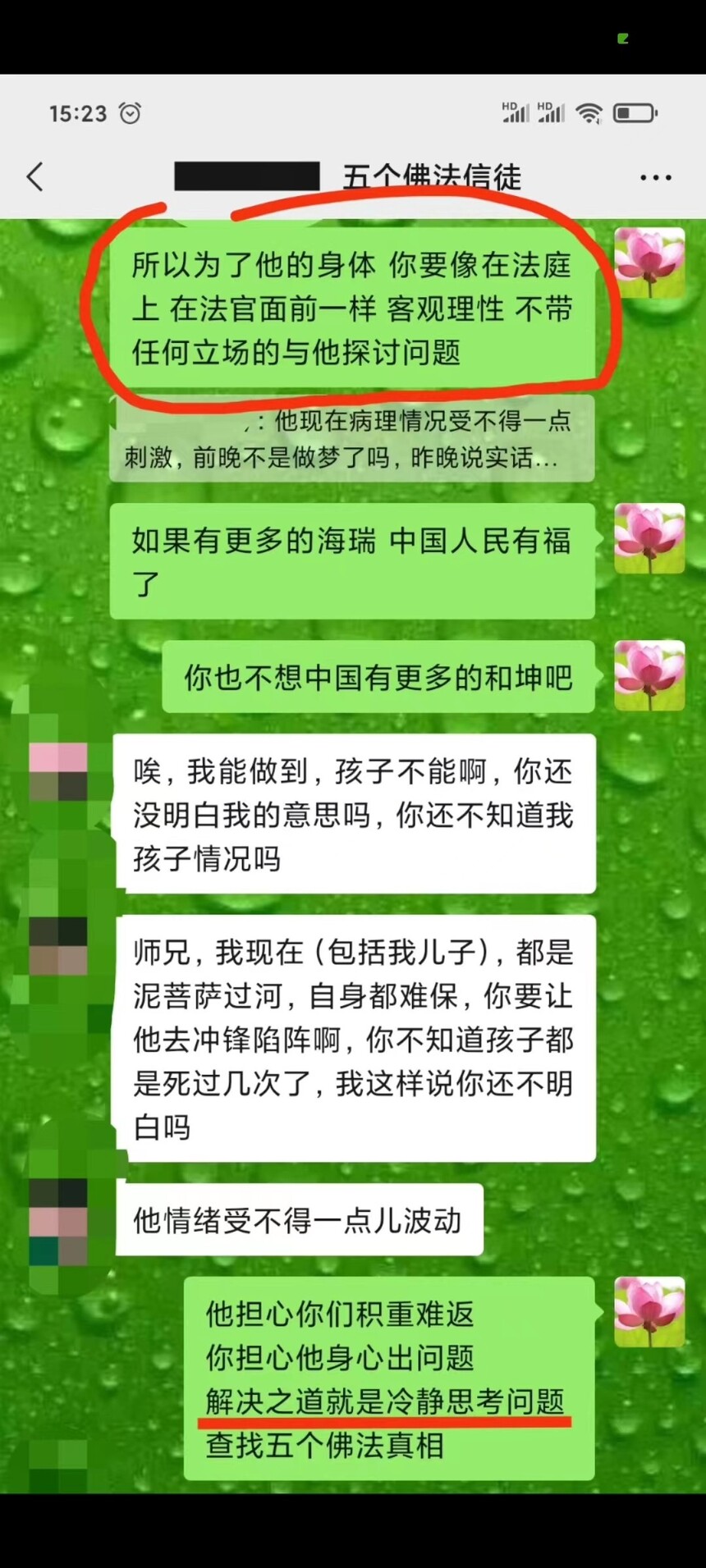The image size is (706, 1568).
Task: Open the quoted message about 病理情况
Action: tap(351, 439)
